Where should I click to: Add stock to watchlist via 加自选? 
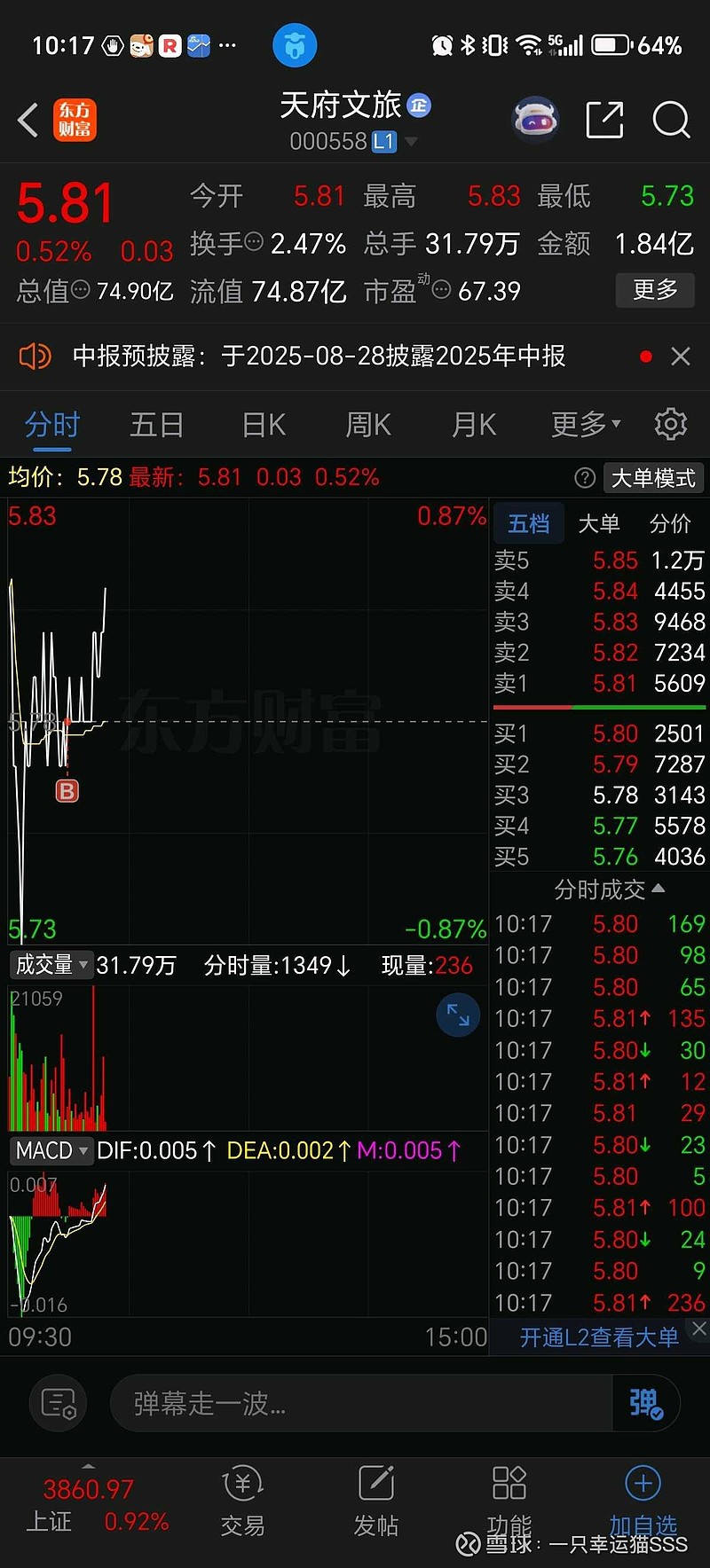click(x=643, y=1502)
